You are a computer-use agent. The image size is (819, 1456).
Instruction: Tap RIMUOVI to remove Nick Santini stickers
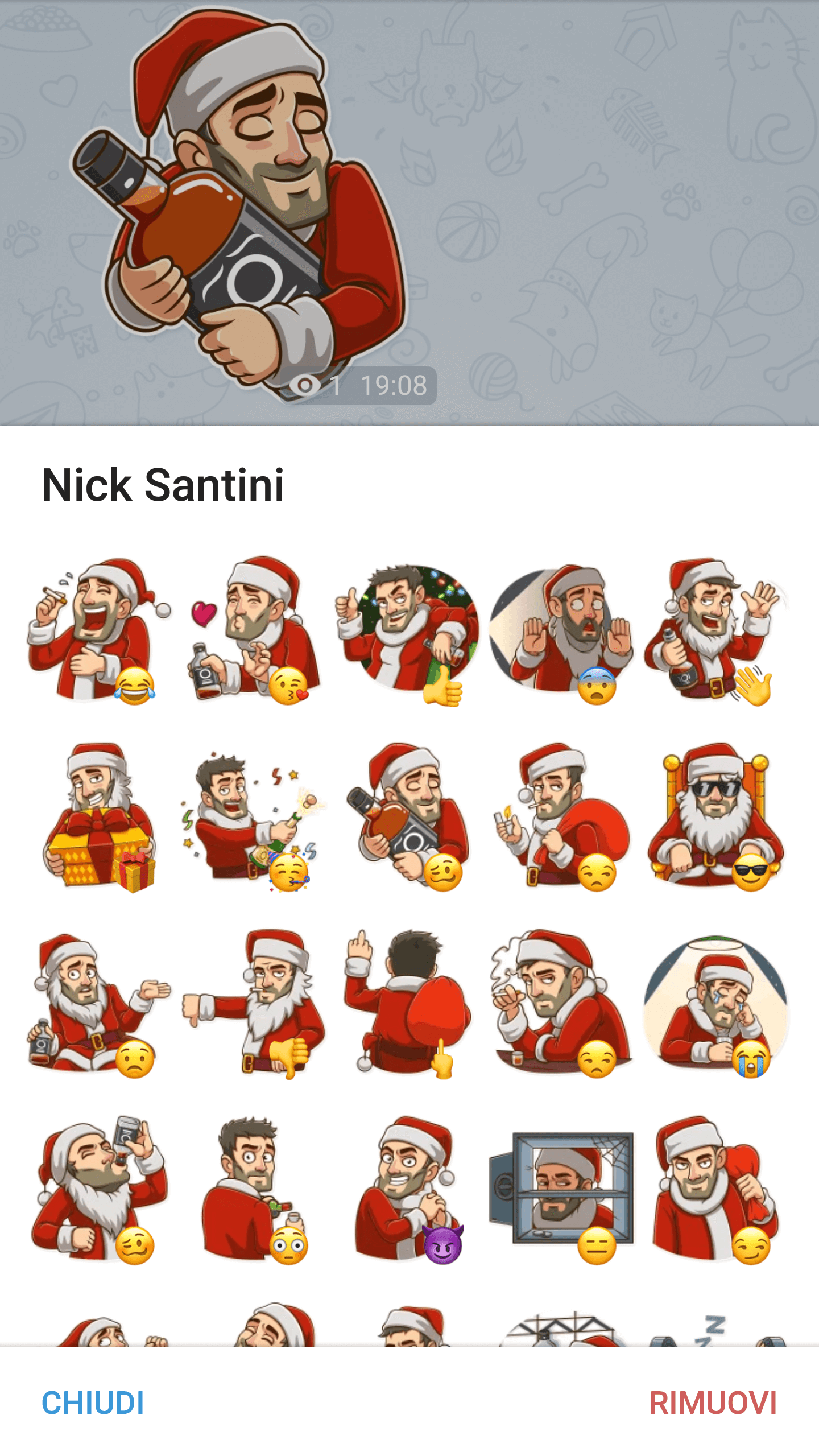tap(713, 1403)
